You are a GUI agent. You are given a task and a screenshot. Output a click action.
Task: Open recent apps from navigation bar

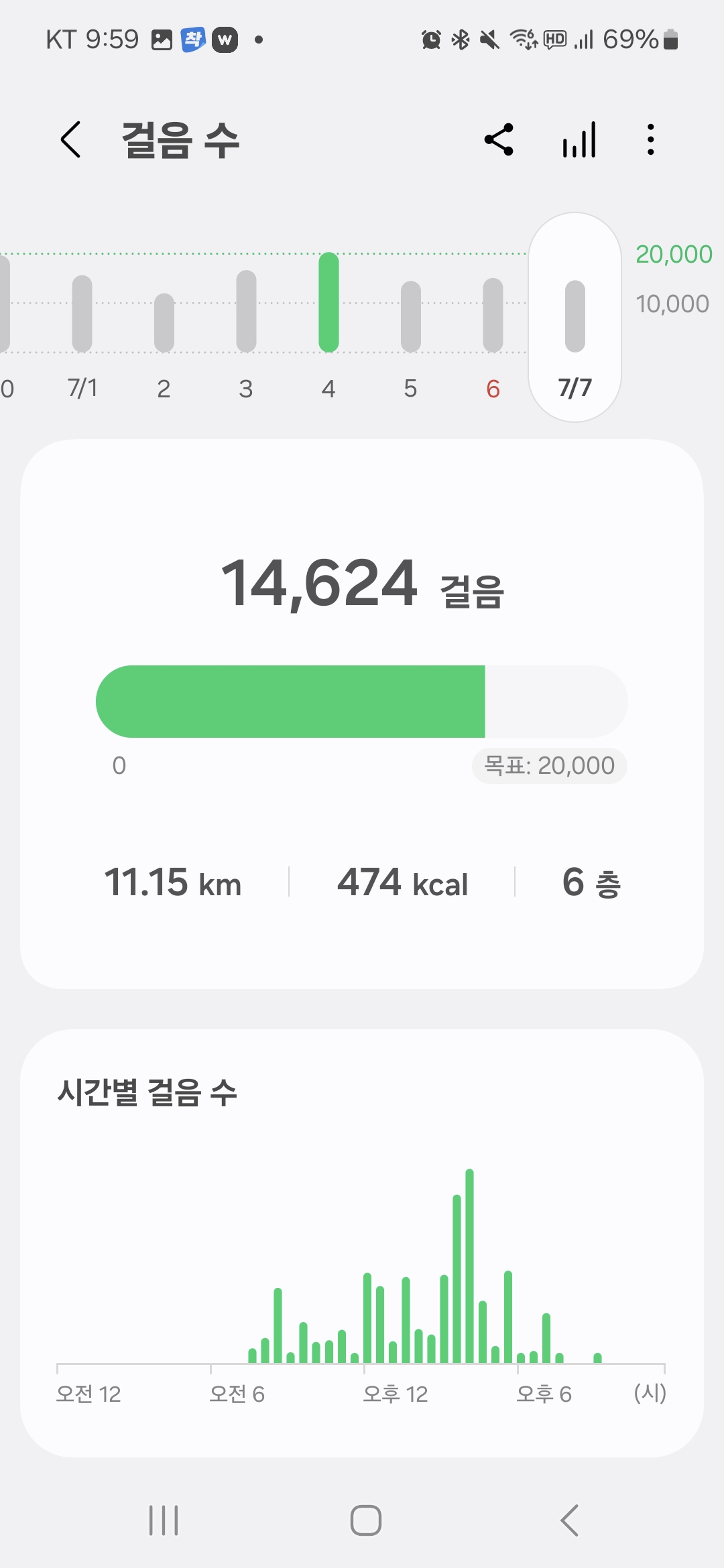164,1520
